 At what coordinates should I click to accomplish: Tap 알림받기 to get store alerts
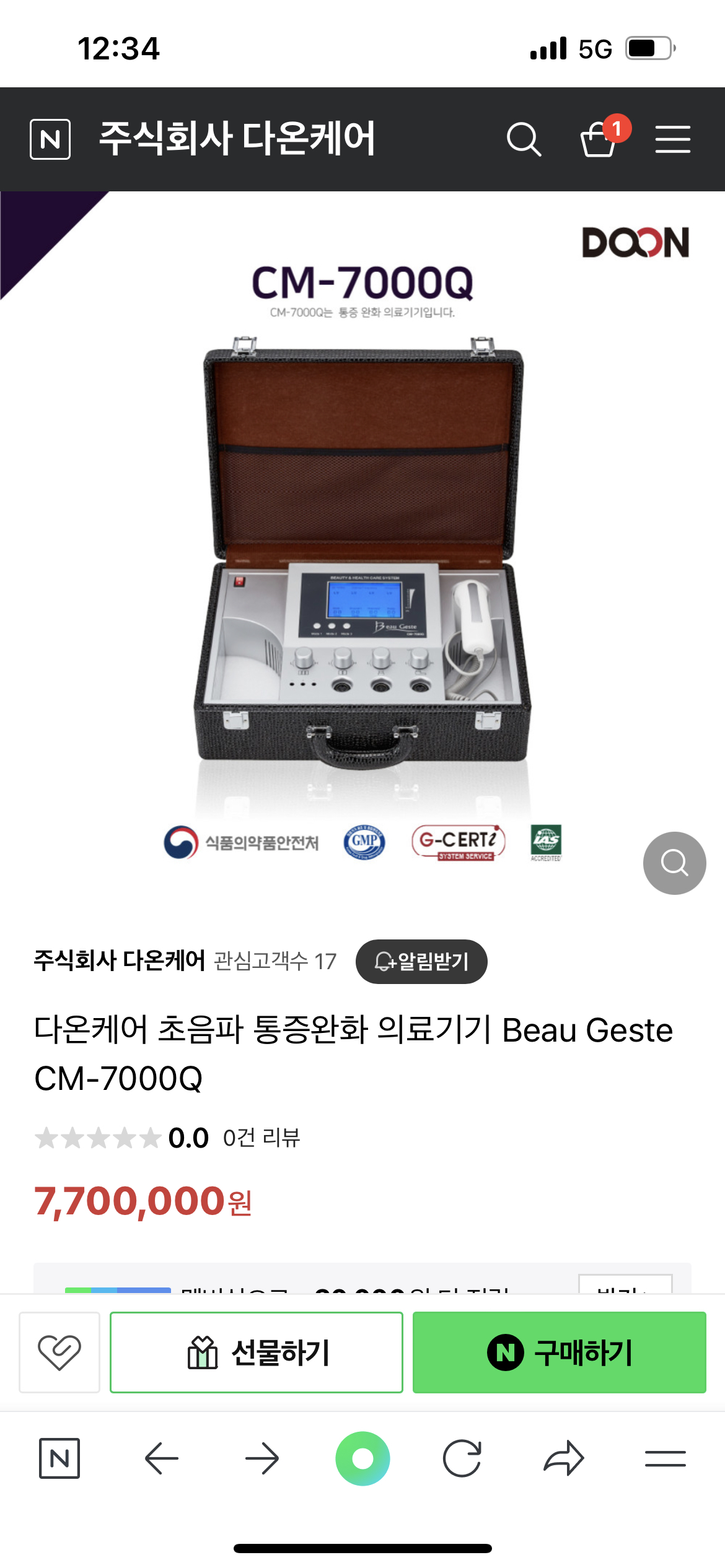pyautogui.click(x=421, y=961)
